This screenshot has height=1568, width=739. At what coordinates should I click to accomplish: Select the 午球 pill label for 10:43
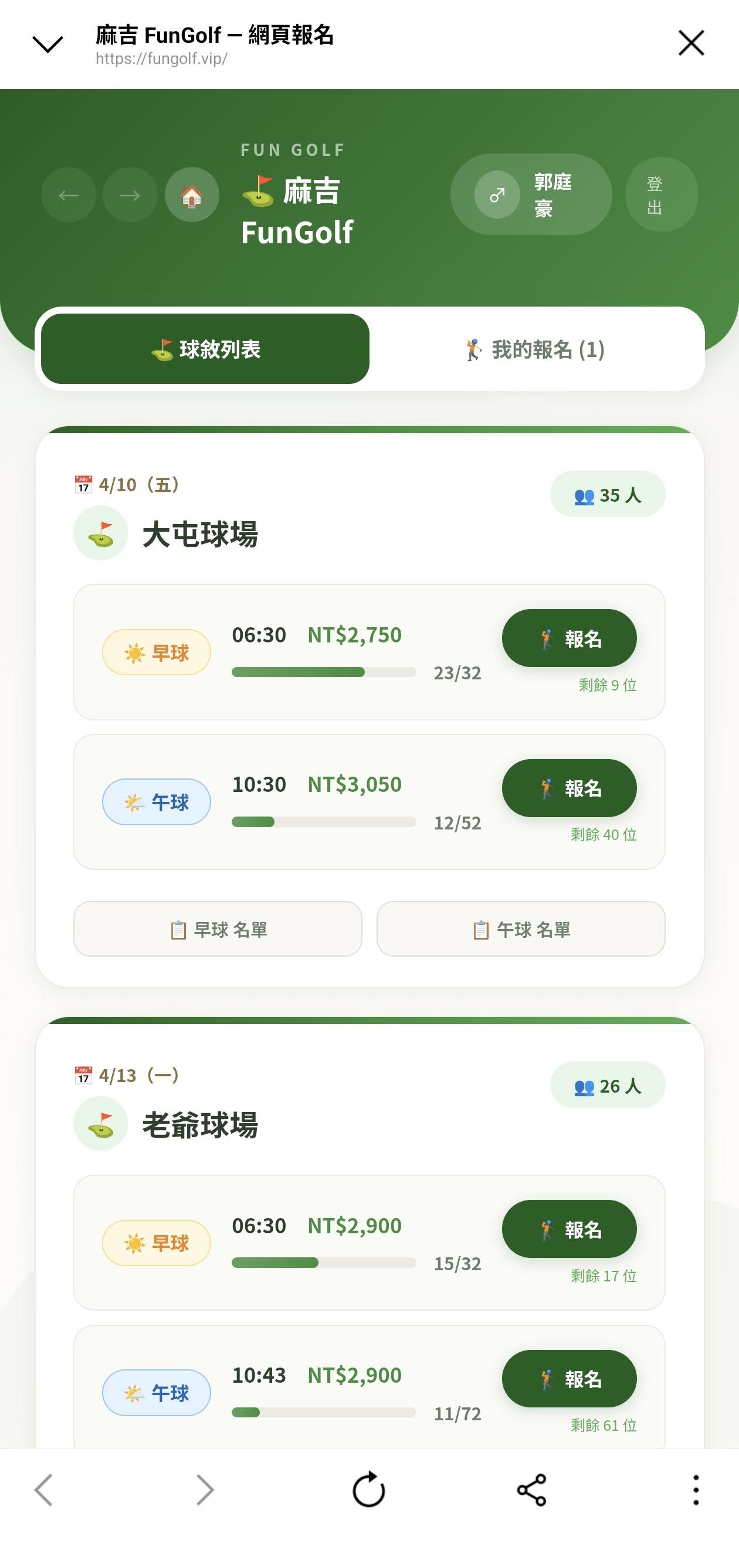point(156,1393)
